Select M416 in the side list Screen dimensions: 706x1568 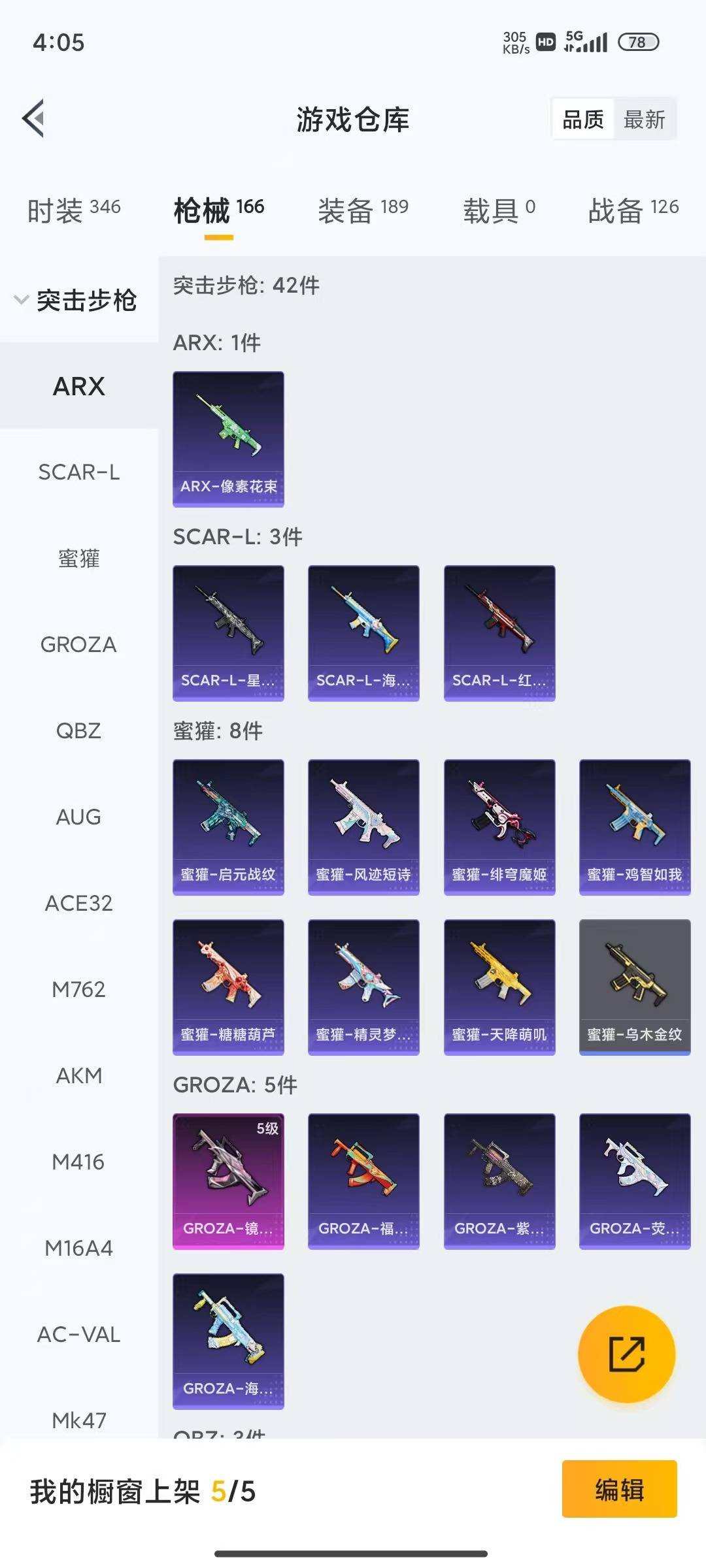point(78,1162)
